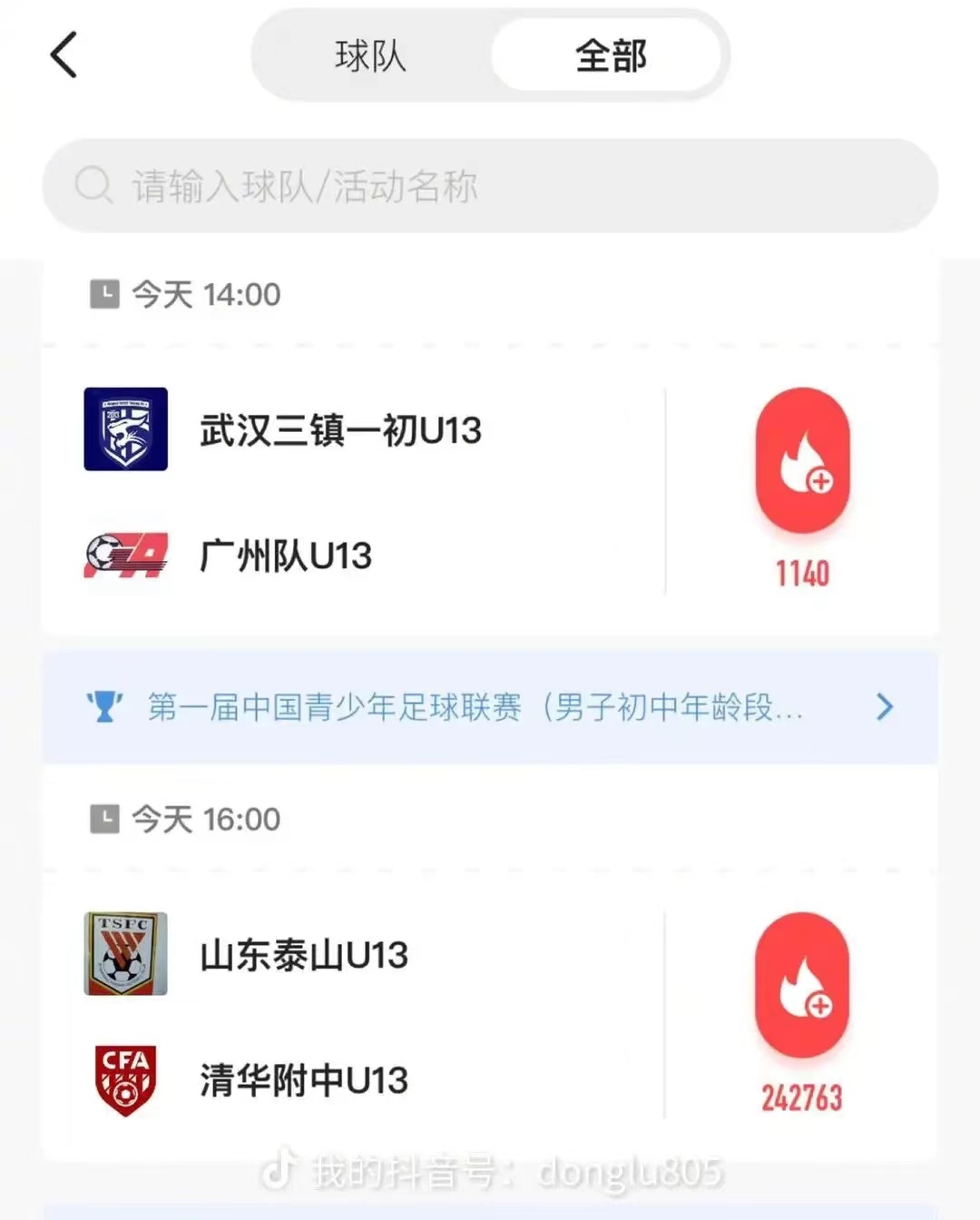This screenshot has width=980, height=1220.
Task: Tap the clock icon next to 今天 16:00
Action: pos(106,817)
